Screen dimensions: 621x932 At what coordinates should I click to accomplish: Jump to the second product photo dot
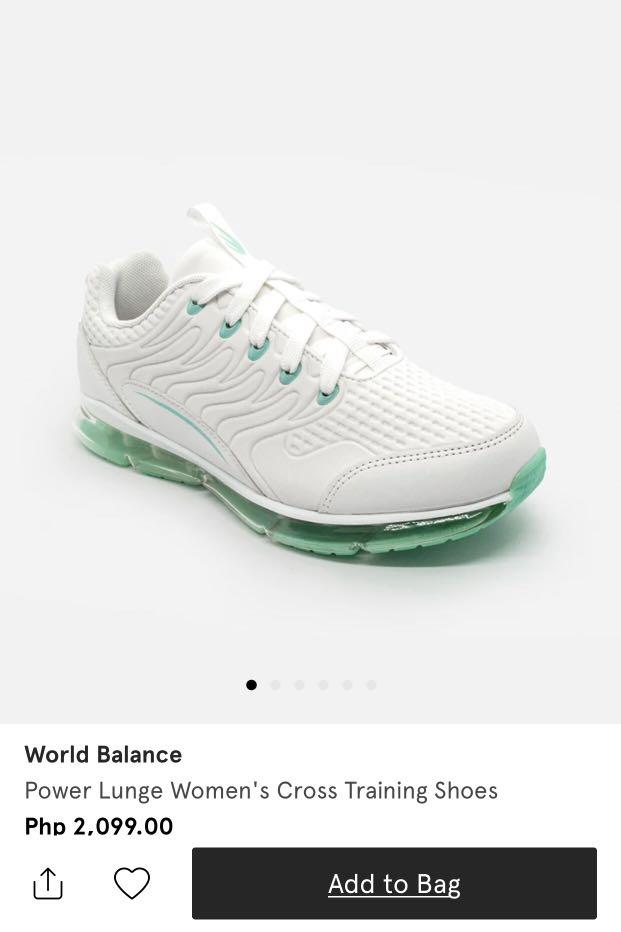pos(275,685)
